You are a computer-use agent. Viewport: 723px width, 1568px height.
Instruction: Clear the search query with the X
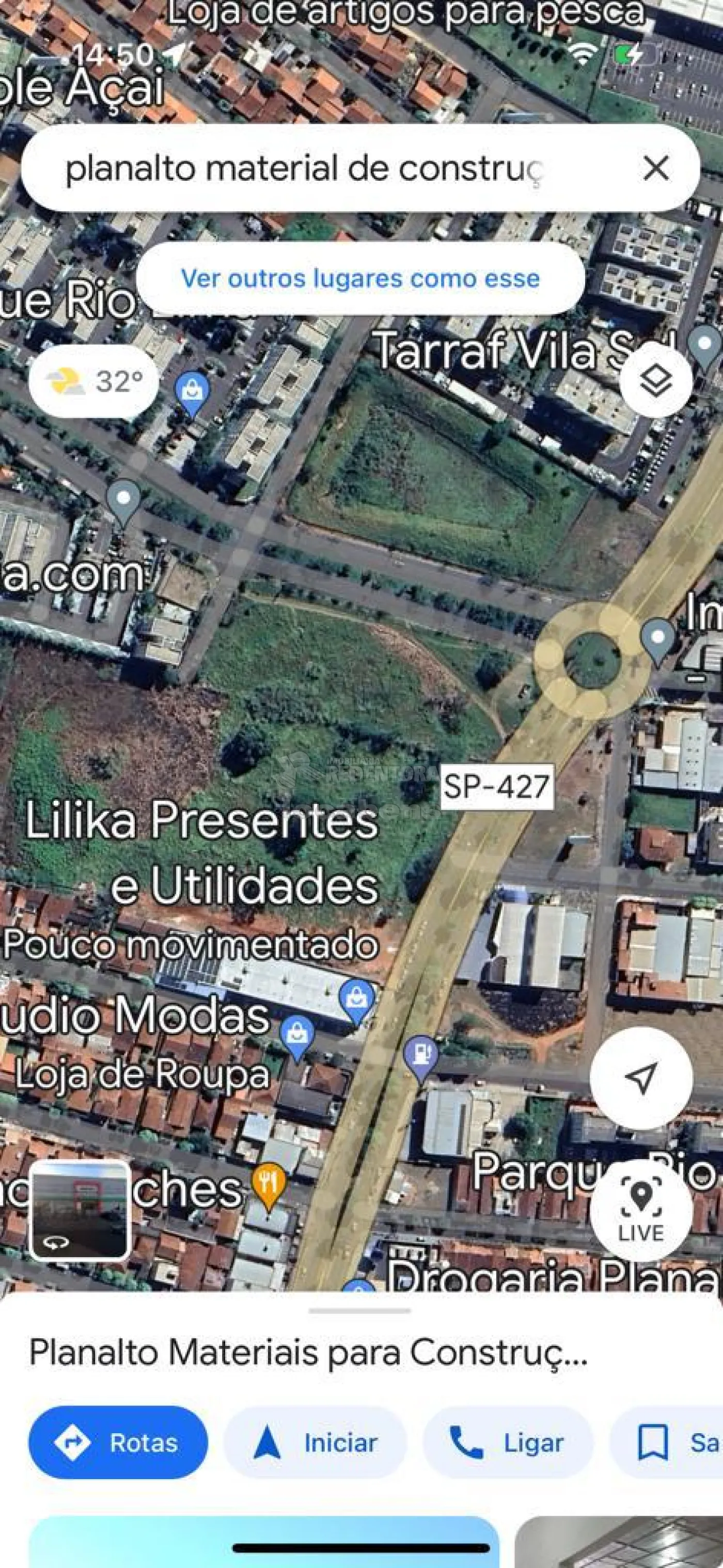(655, 169)
